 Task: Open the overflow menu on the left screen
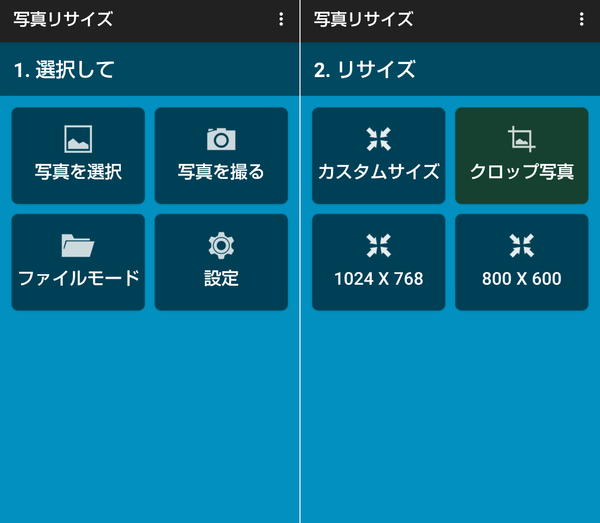tap(281, 19)
